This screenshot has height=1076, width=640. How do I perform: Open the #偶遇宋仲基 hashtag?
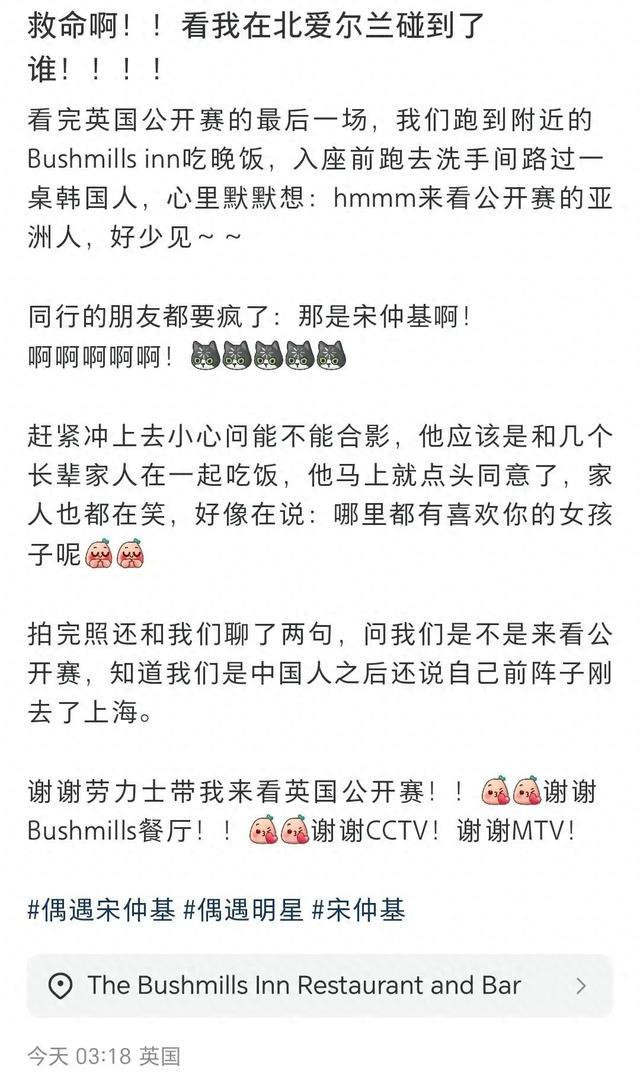point(101,910)
